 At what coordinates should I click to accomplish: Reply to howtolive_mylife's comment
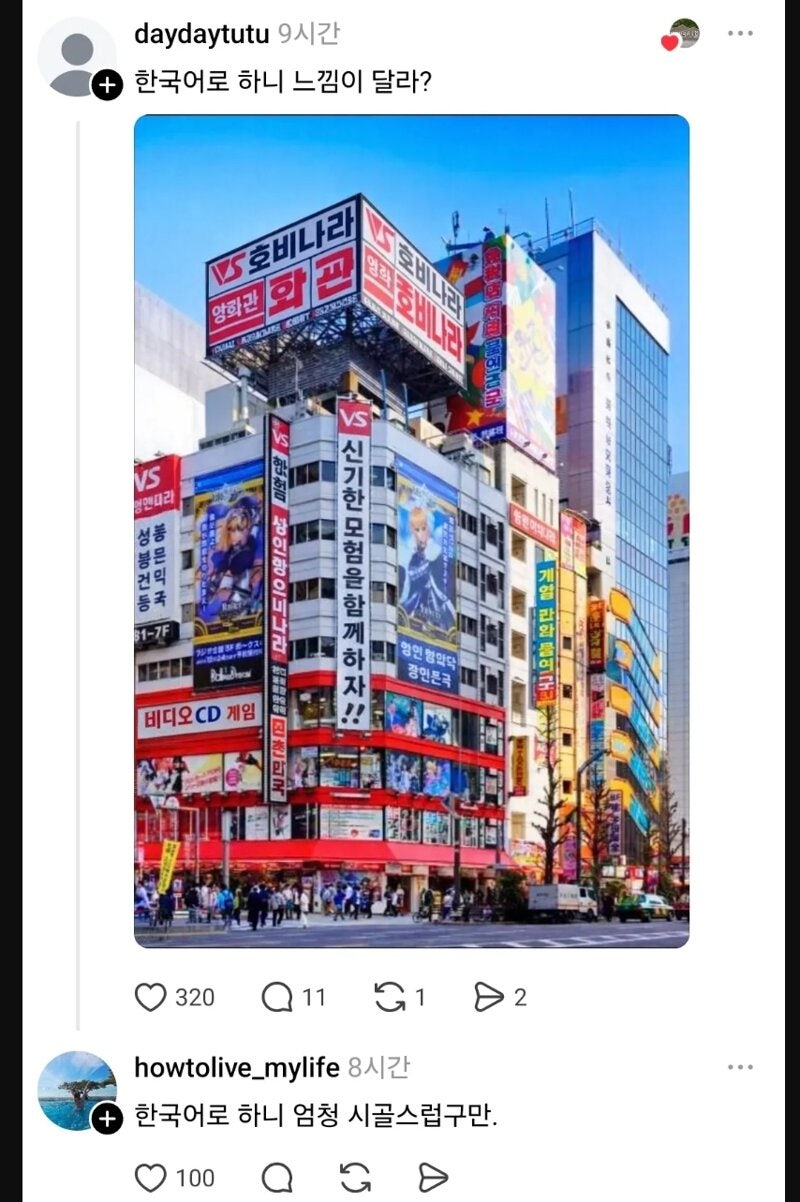(x=277, y=1177)
